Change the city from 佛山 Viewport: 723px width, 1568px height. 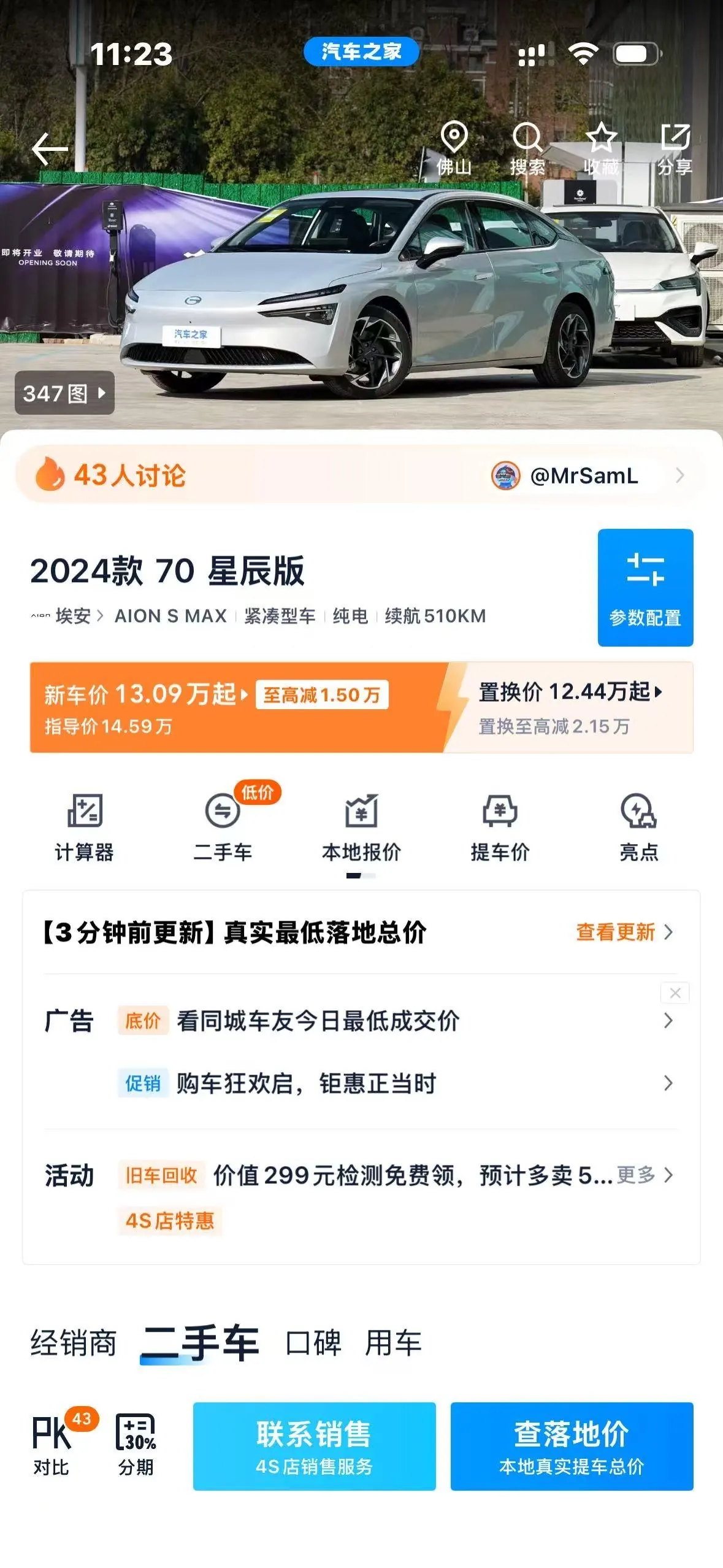454,149
